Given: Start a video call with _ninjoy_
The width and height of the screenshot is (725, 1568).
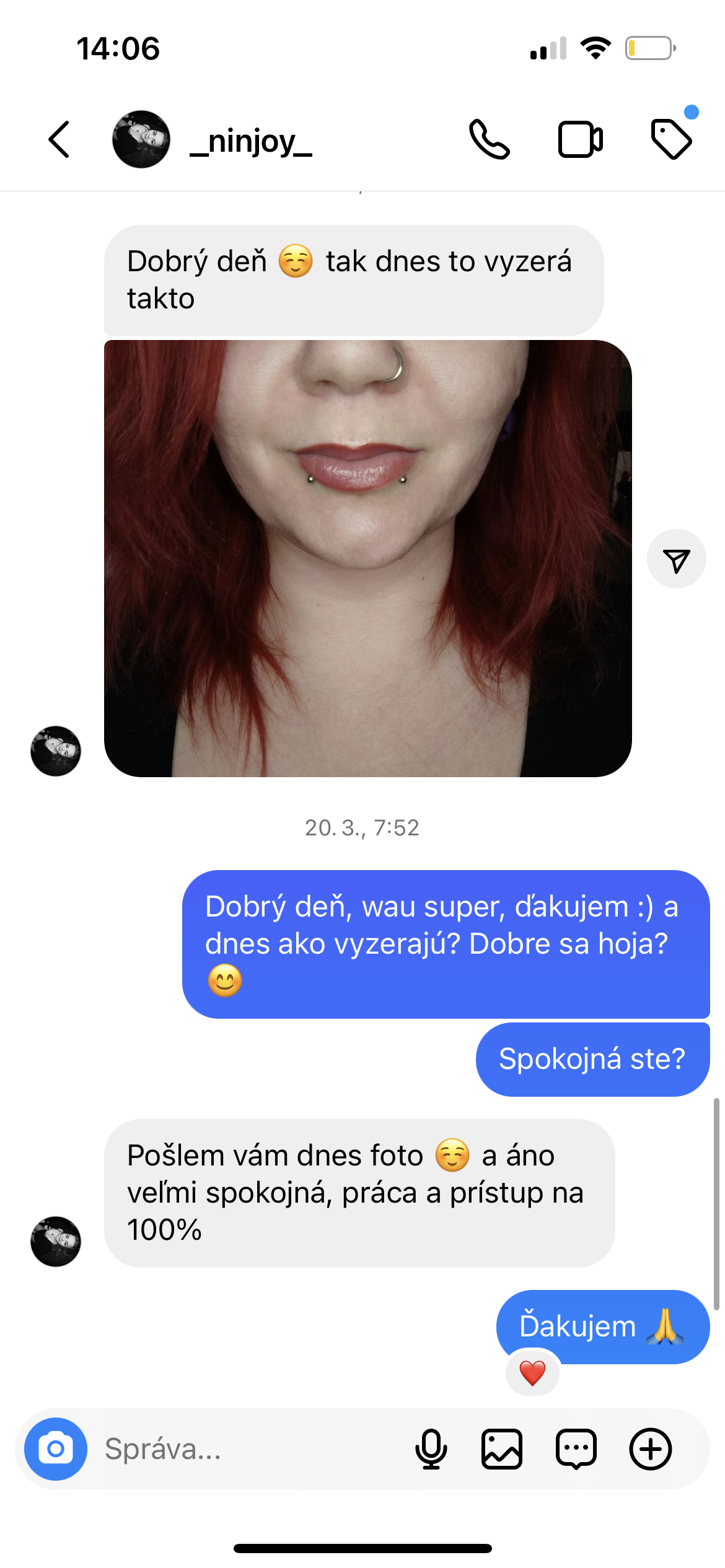Looking at the screenshot, I should point(580,140).
